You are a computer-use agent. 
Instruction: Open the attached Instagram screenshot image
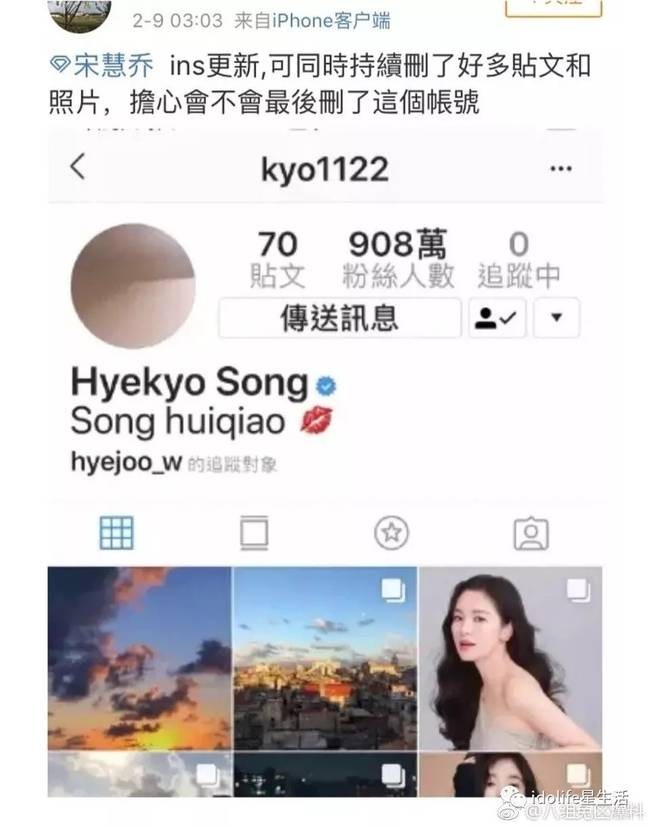tap(325, 470)
